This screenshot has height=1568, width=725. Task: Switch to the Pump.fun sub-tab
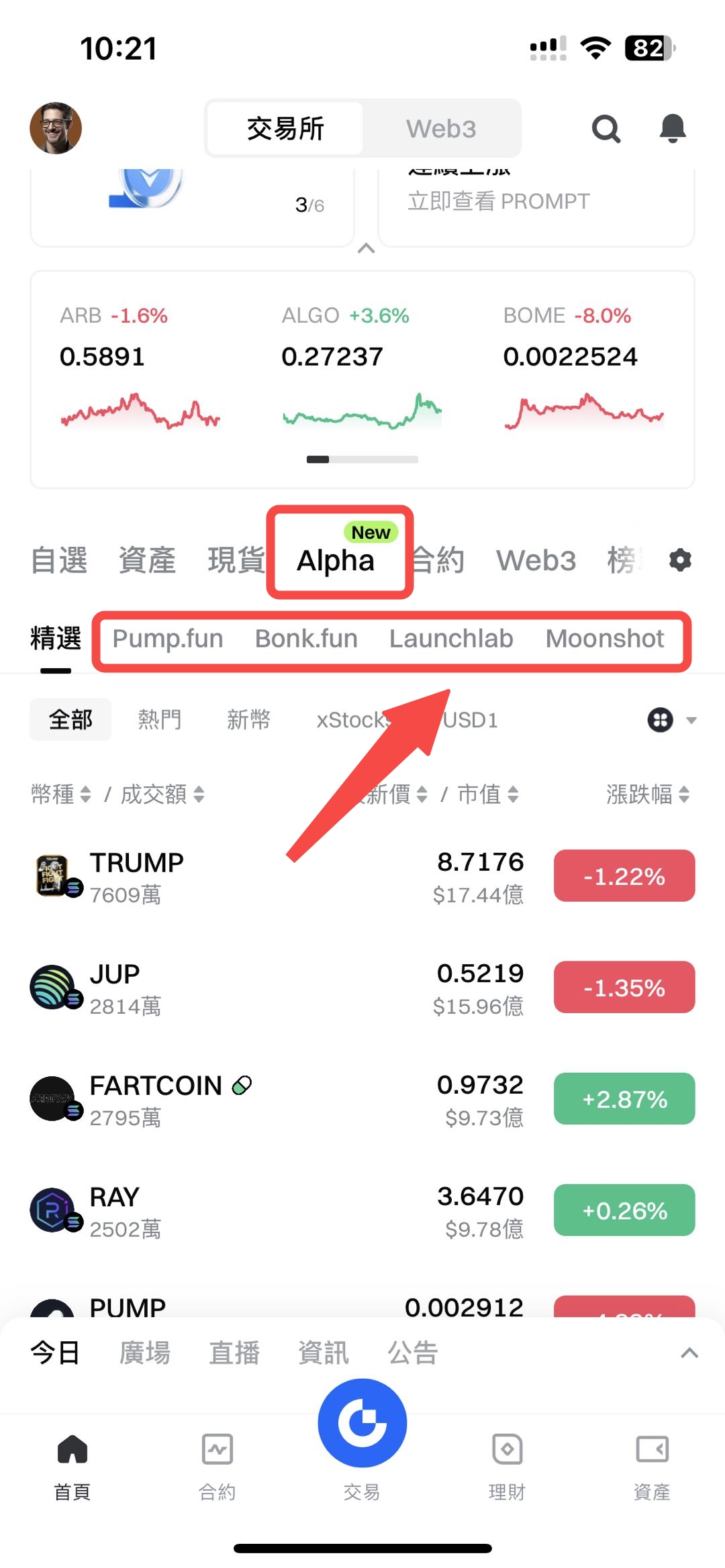pos(168,639)
